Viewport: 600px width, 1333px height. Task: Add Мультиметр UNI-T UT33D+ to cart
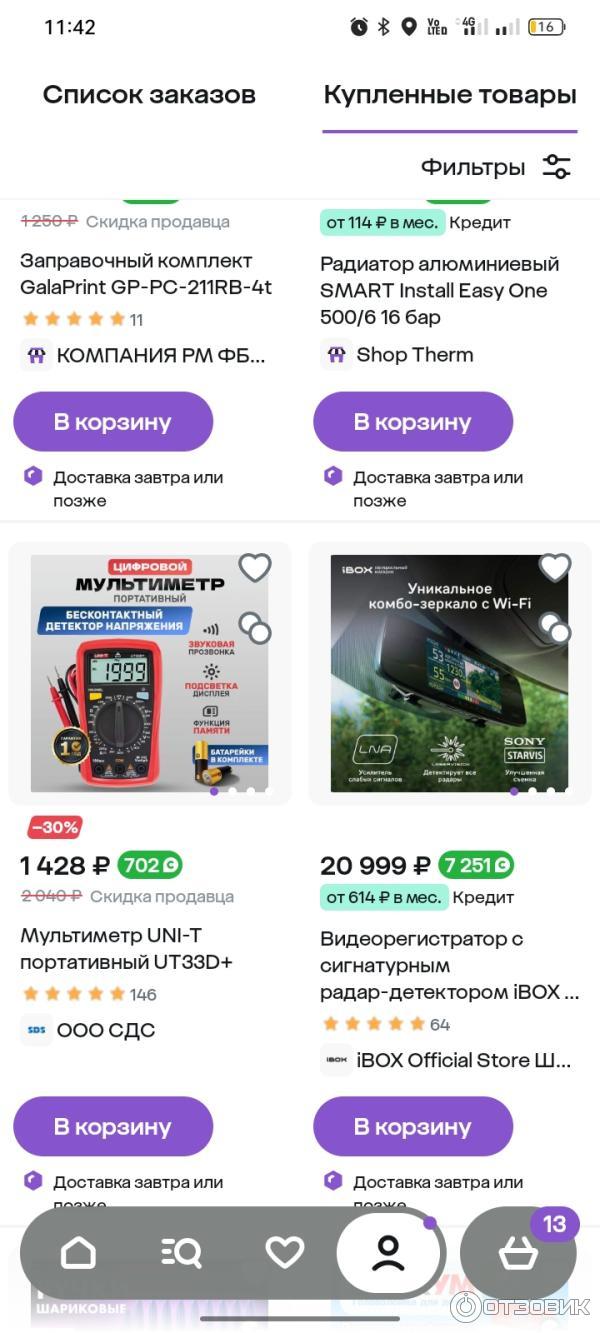pyautogui.click(x=113, y=1126)
